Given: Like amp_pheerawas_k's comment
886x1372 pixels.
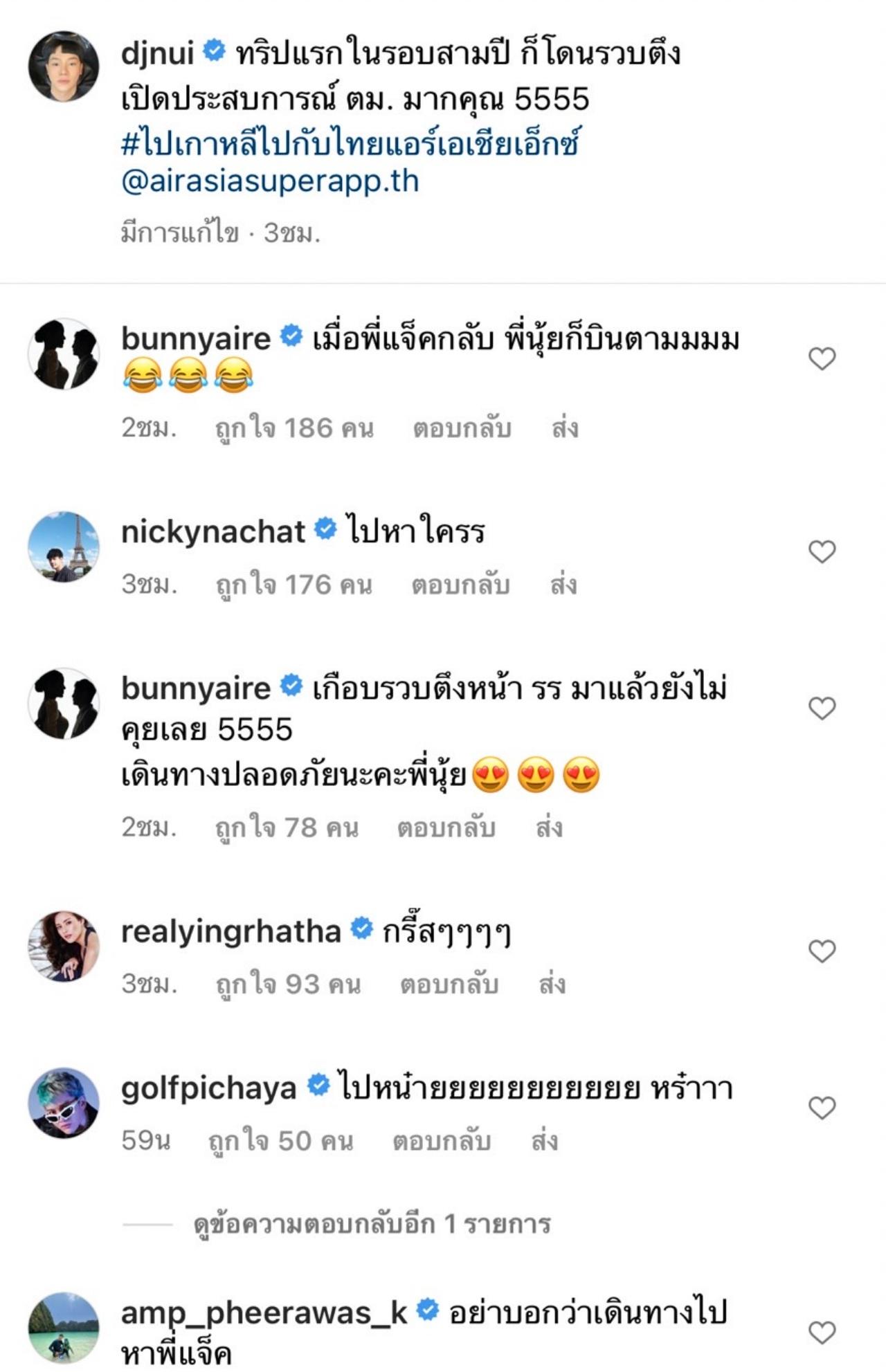Looking at the screenshot, I should (822, 1333).
